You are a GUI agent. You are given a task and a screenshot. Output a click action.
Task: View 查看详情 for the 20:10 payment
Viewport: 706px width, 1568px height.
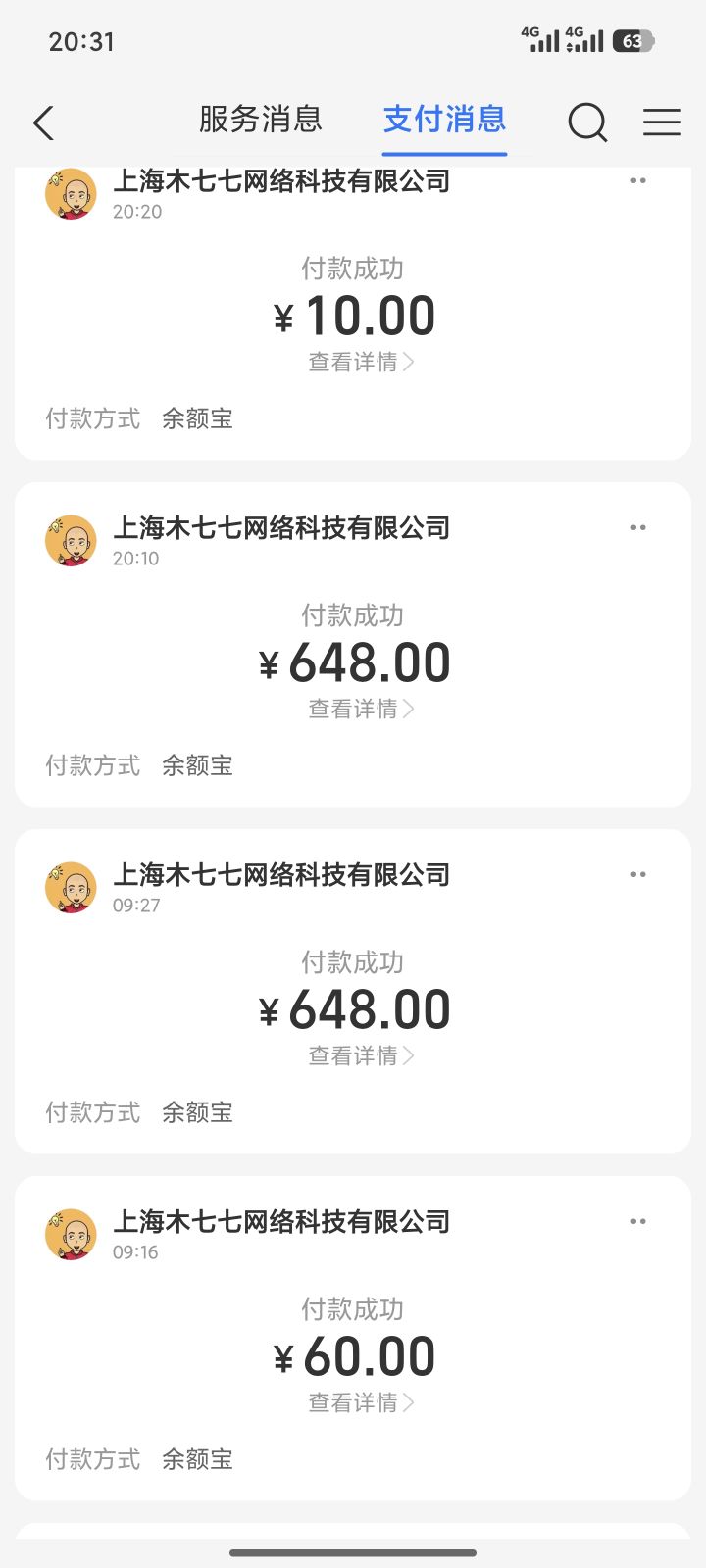point(361,710)
